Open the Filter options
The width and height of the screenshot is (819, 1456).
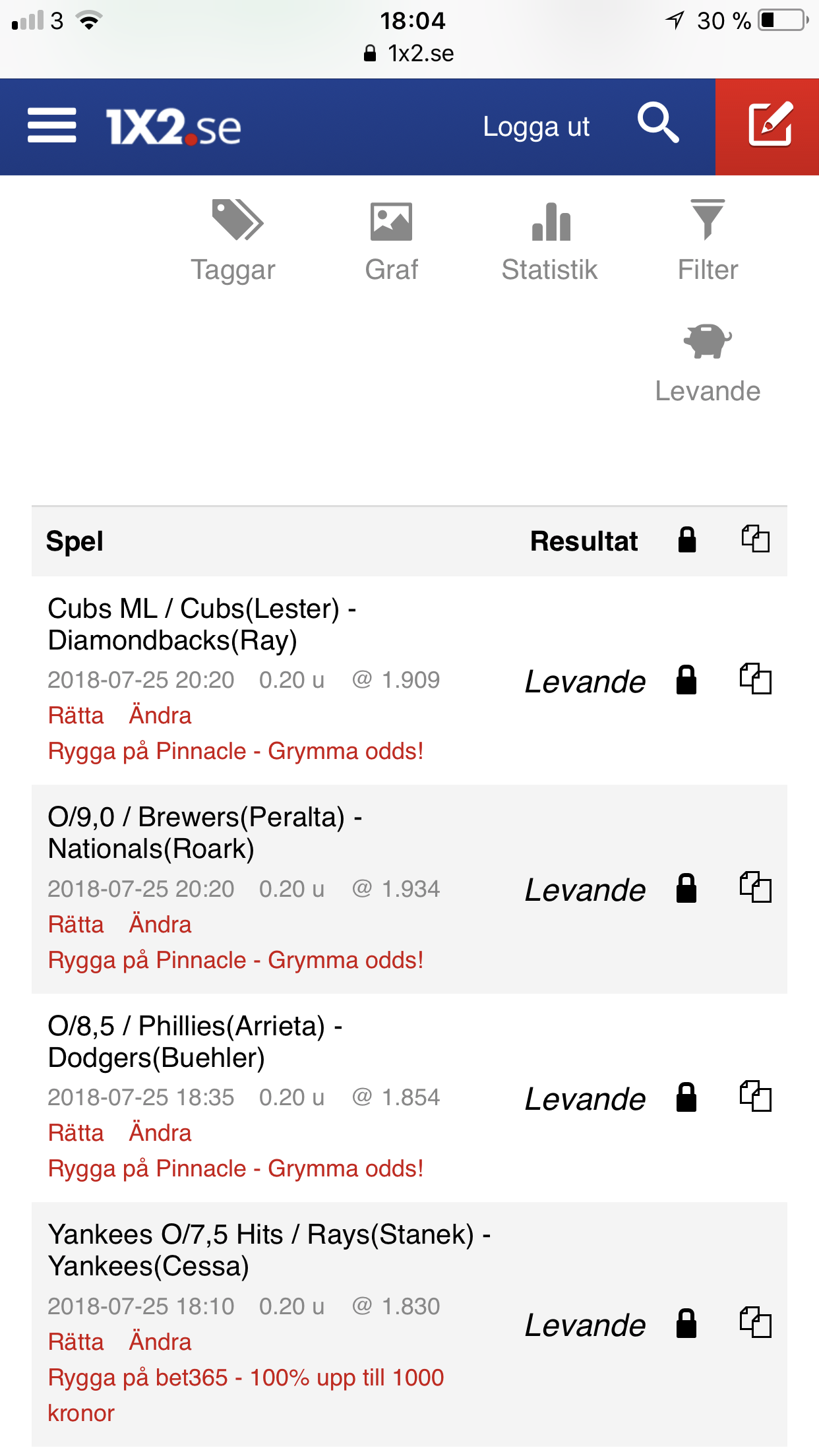click(x=708, y=241)
